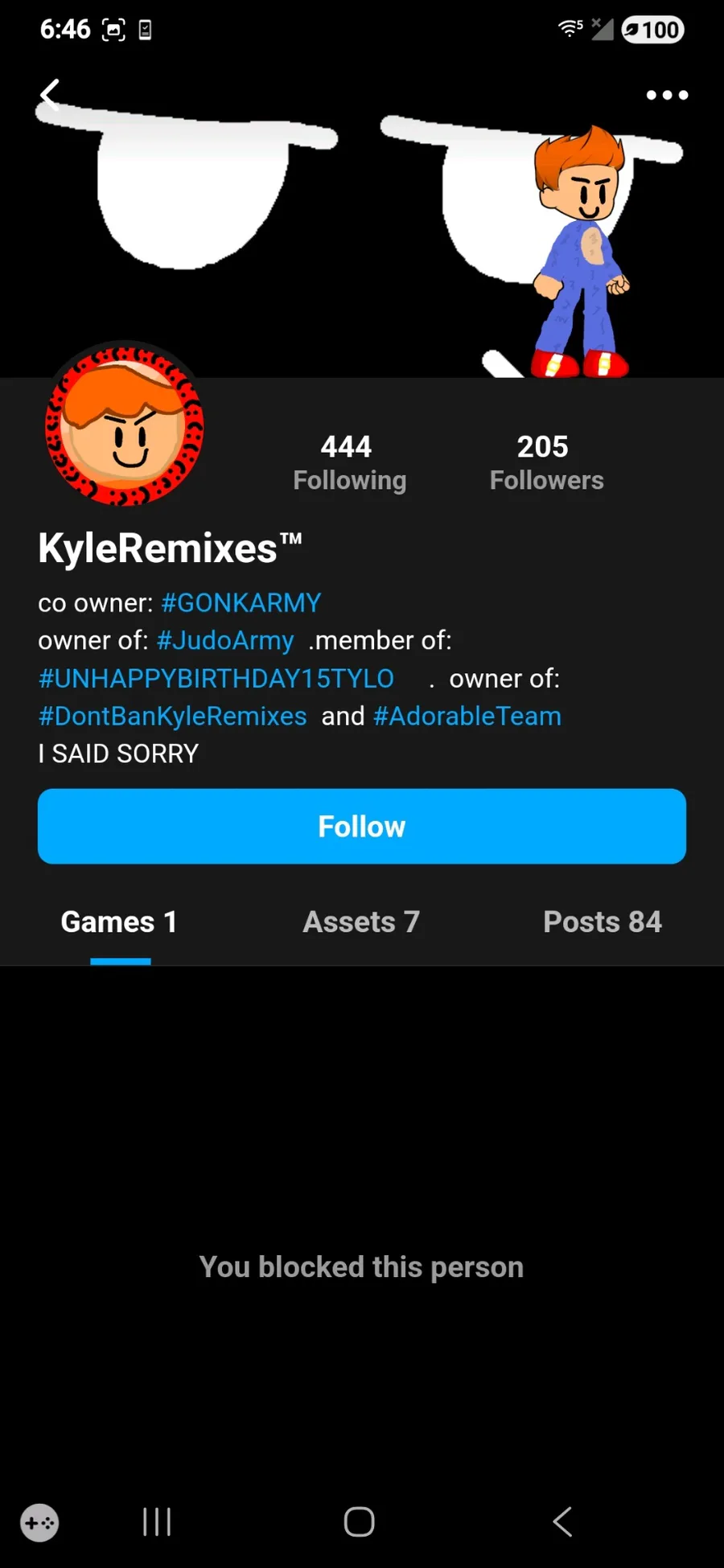Open the 444 Following list
Viewport: 724px width, 1568px height.
tap(349, 462)
